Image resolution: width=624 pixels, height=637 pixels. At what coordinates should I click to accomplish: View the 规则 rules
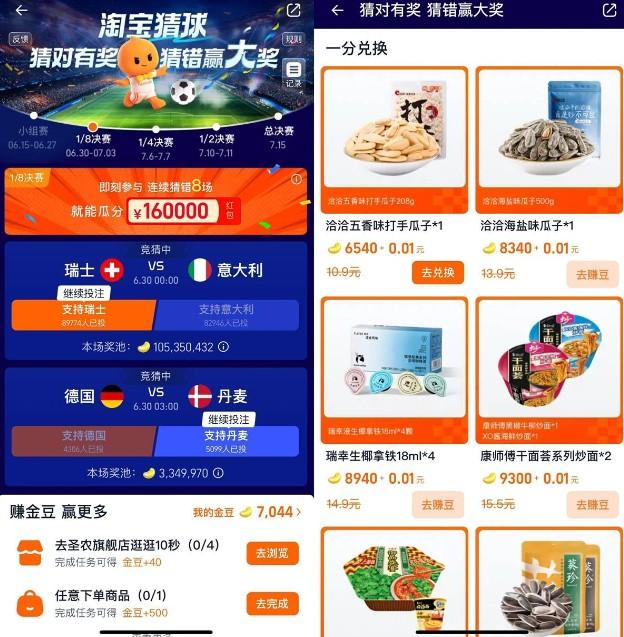click(x=293, y=39)
